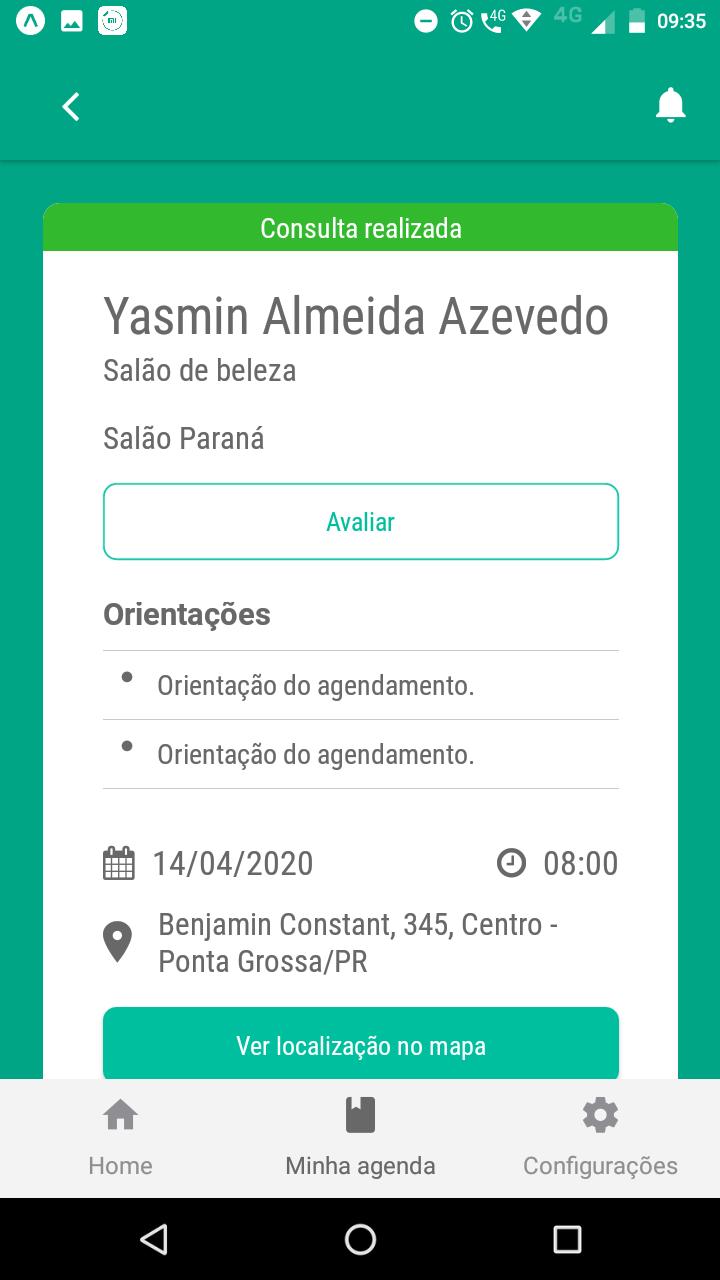The image size is (720, 1280).
Task: Tap the system home button
Action: point(360,1240)
